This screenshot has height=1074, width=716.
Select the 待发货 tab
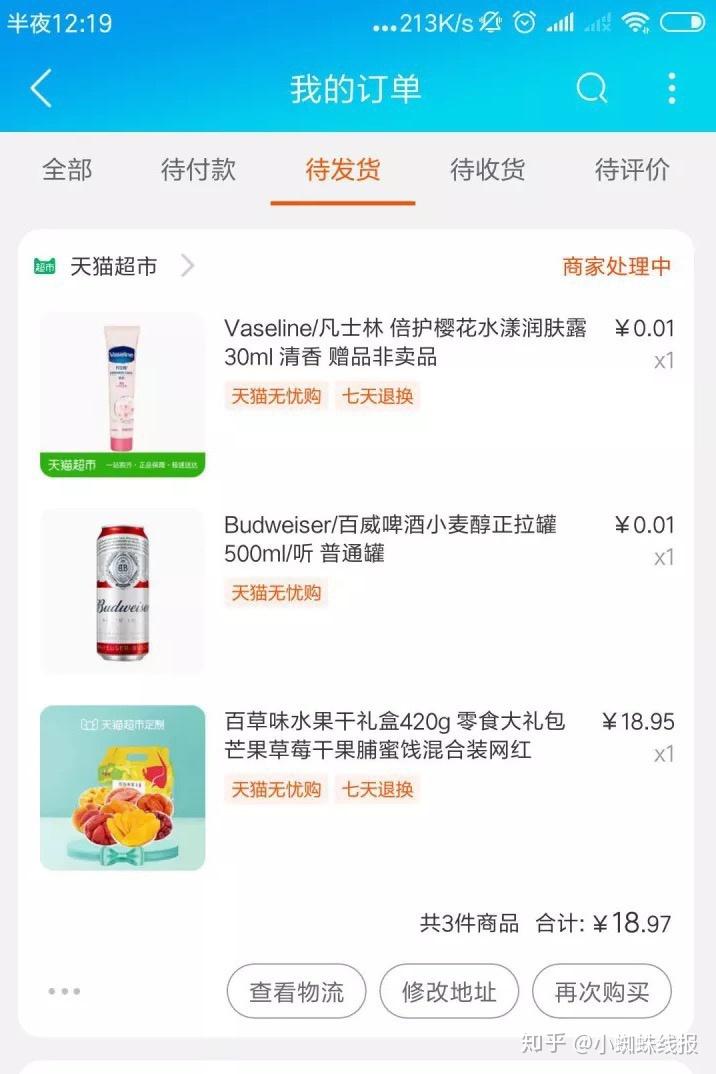[342, 169]
